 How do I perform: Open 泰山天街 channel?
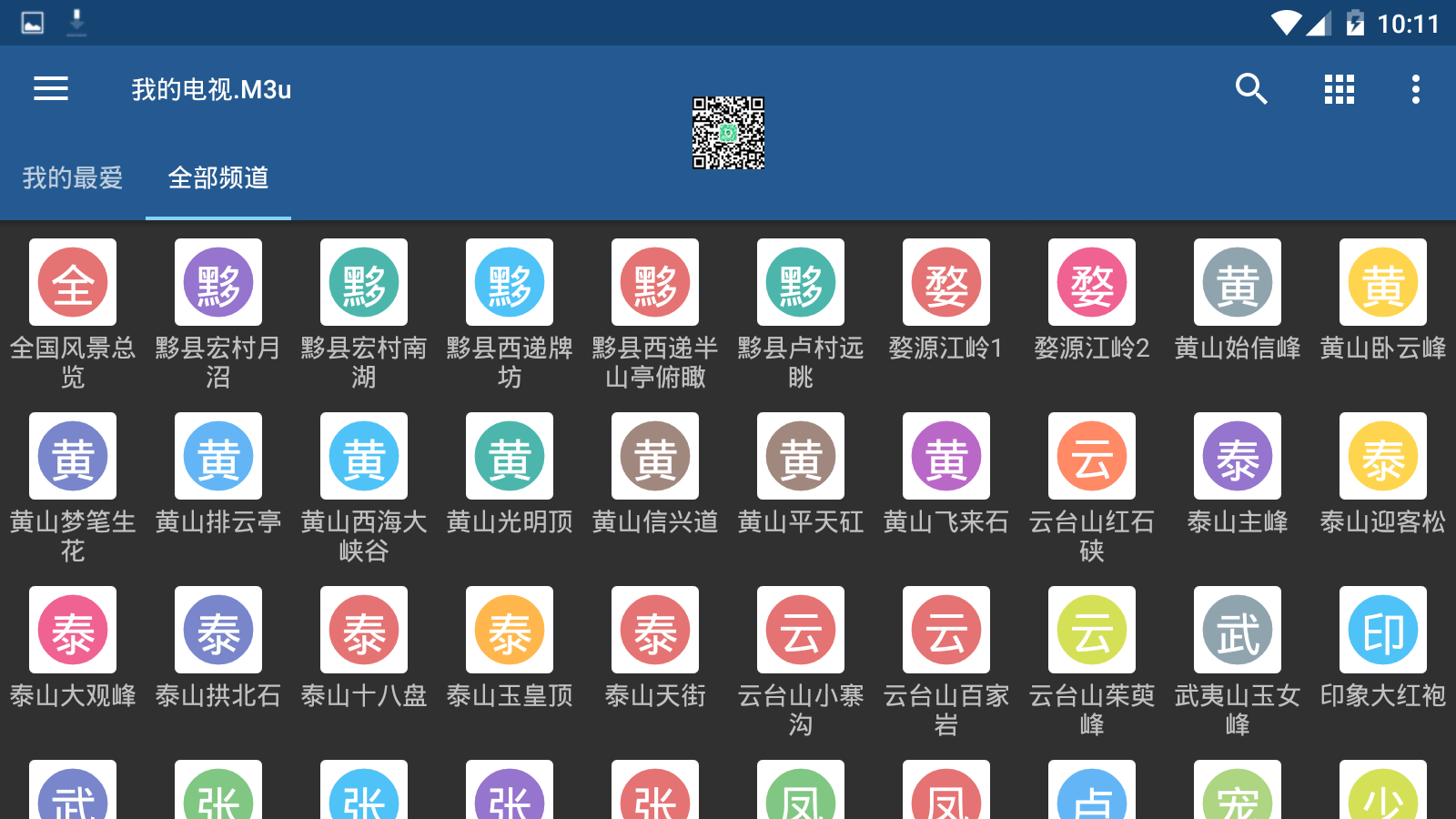click(655, 631)
